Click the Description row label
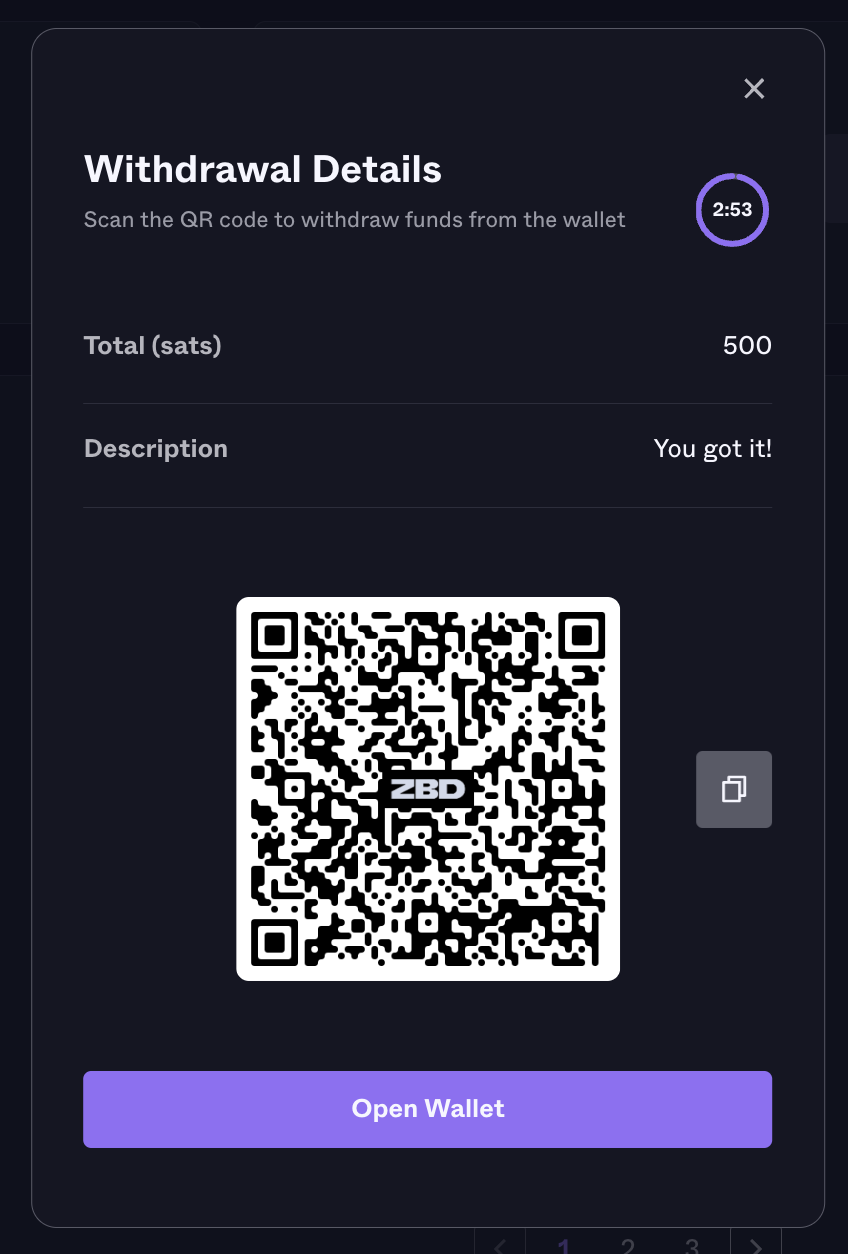This screenshot has width=848, height=1254. [155, 448]
